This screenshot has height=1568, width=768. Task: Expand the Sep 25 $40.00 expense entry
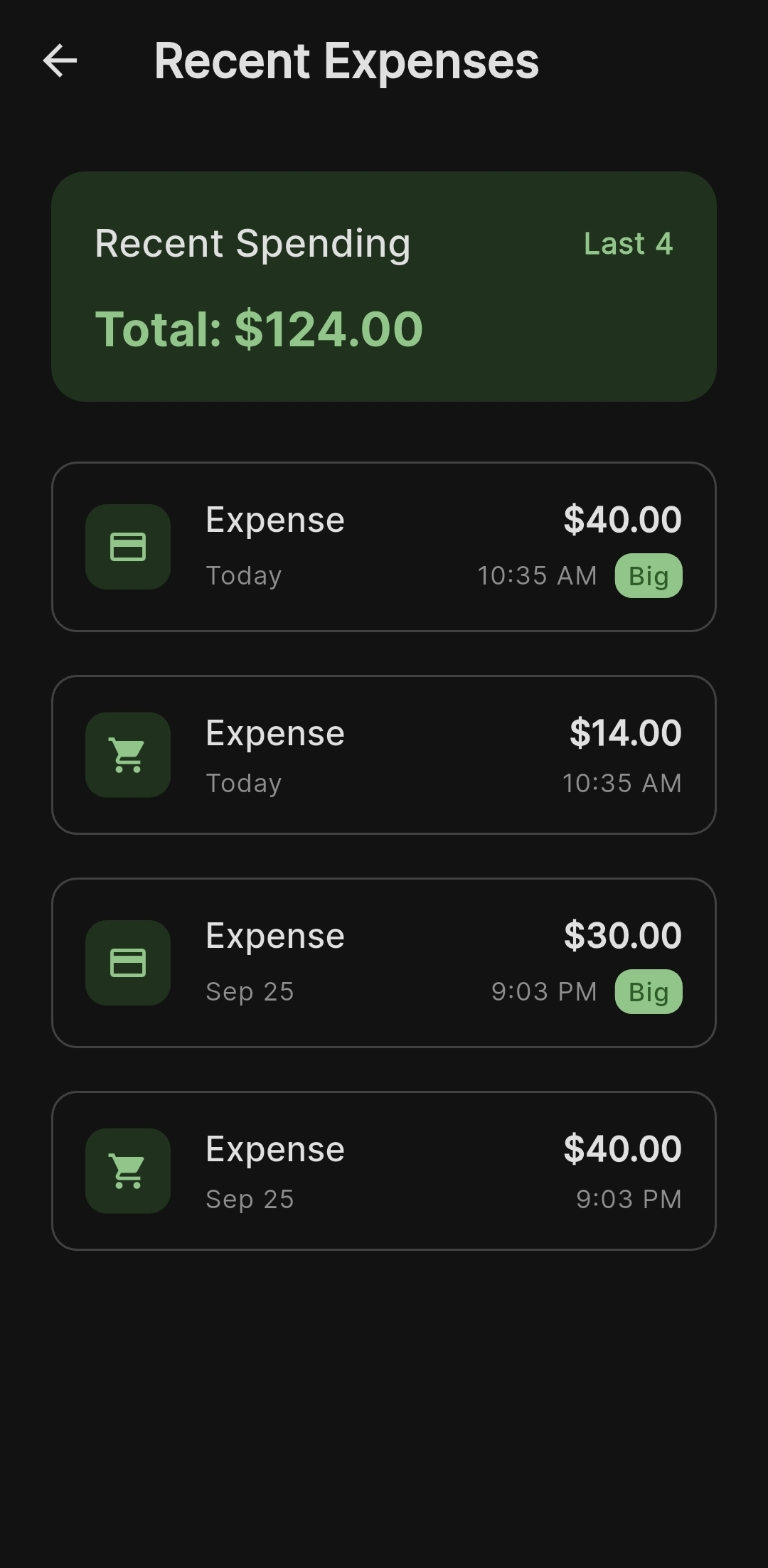coord(384,1170)
